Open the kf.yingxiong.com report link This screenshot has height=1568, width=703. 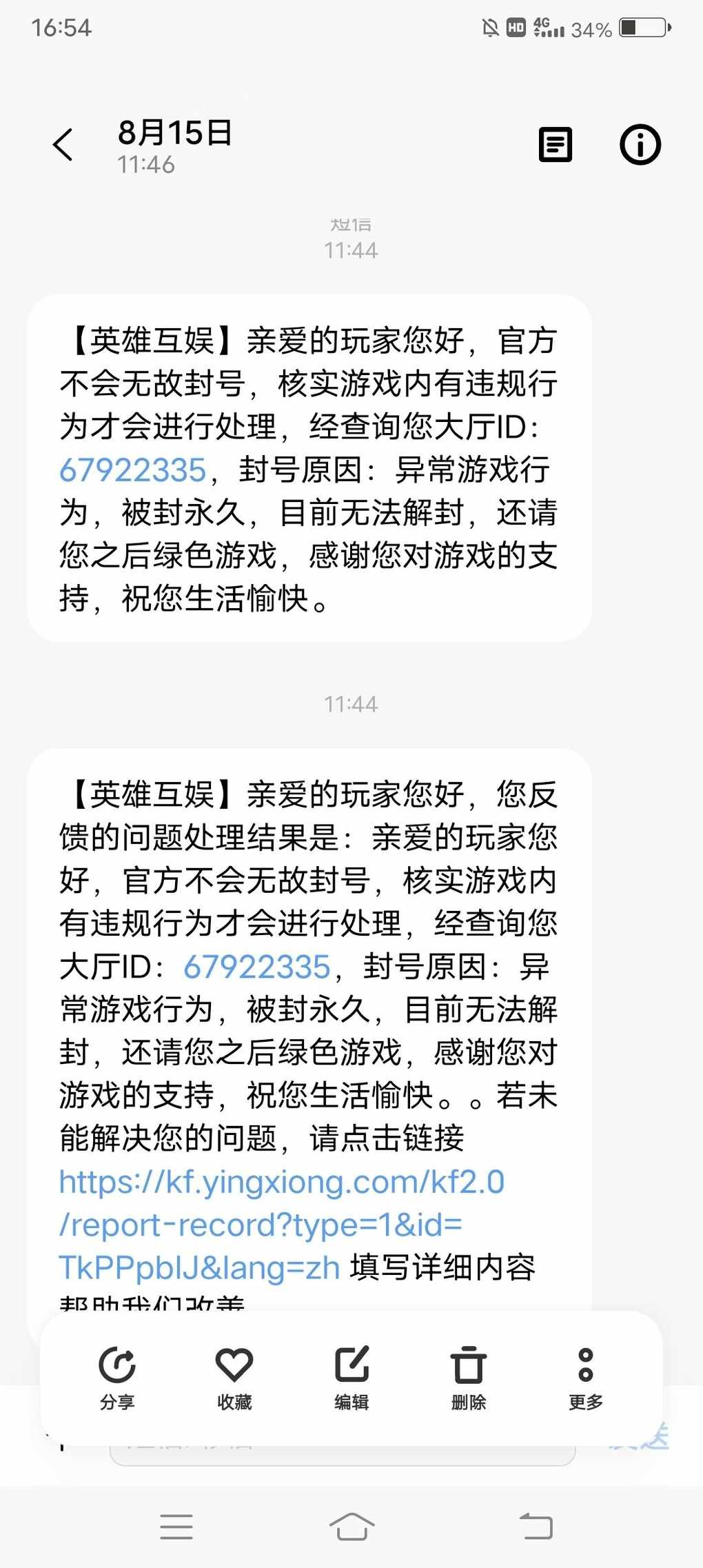click(282, 1225)
